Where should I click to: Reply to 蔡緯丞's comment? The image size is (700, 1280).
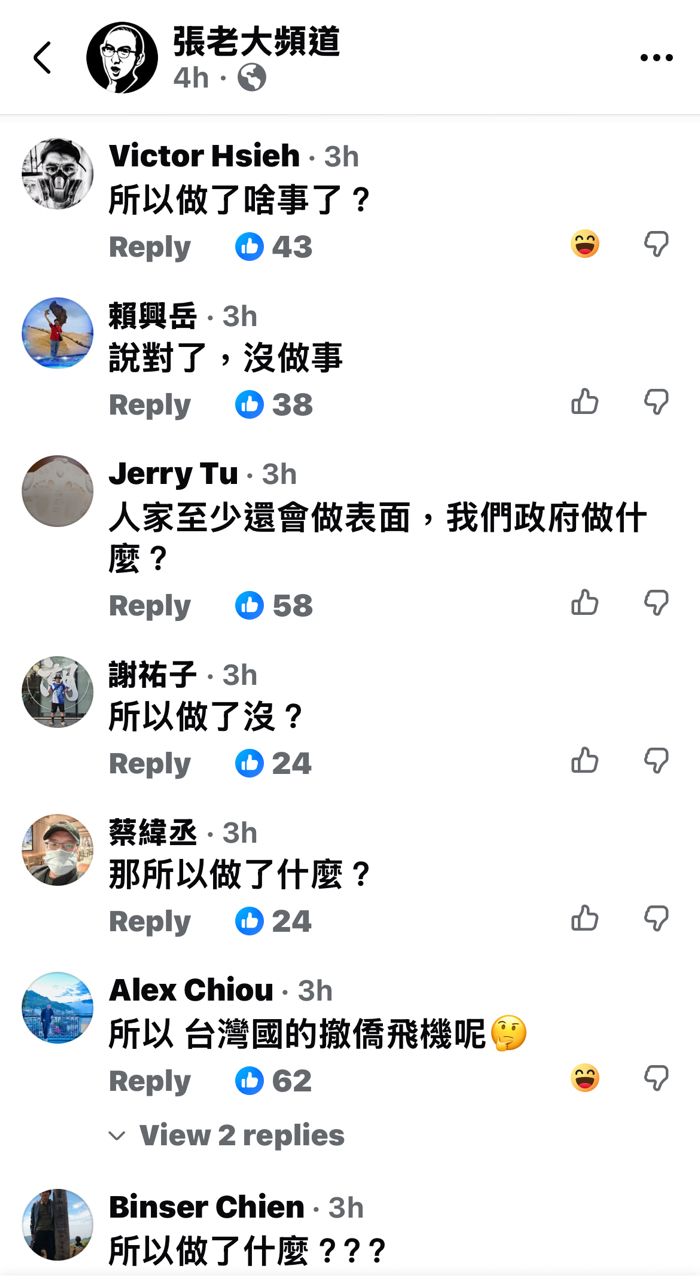click(x=149, y=921)
